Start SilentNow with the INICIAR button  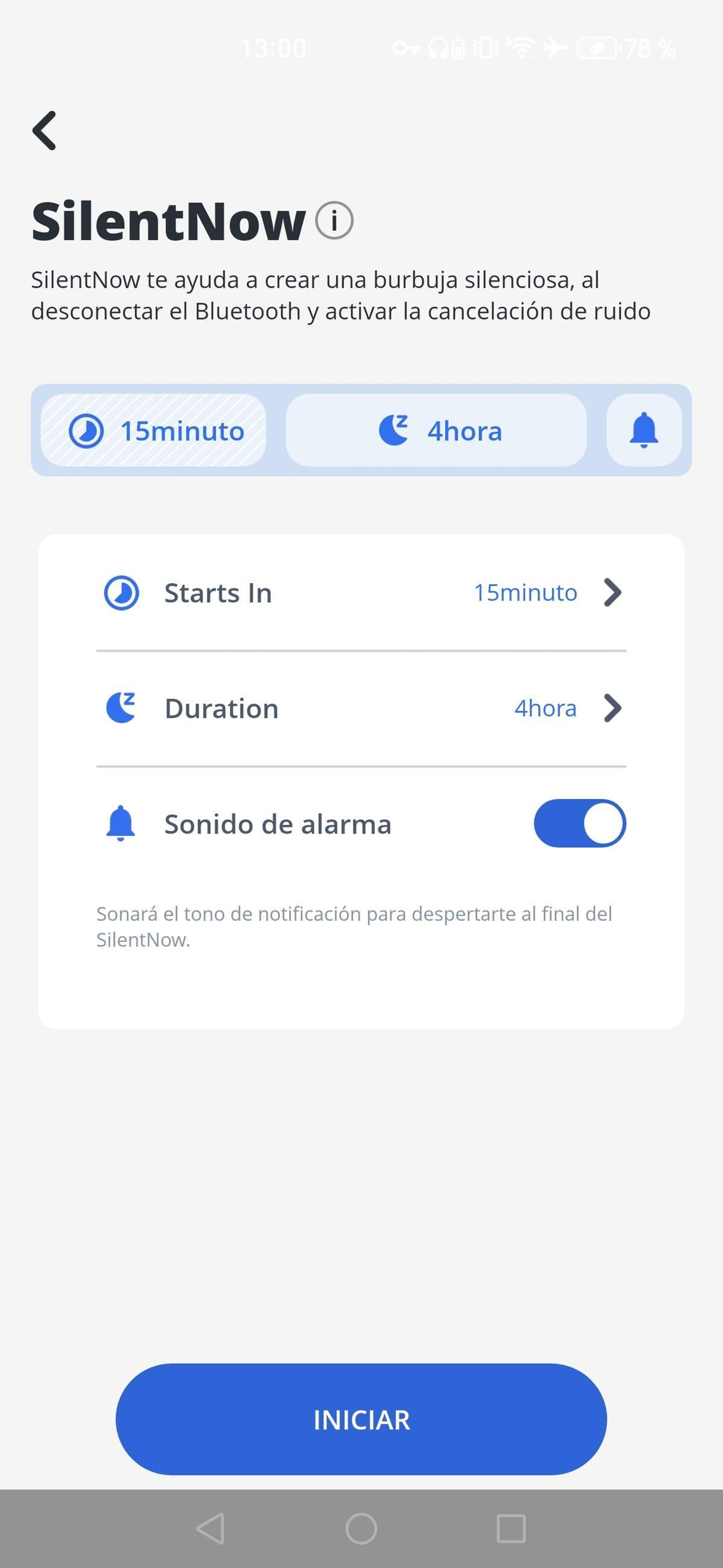pos(361,1419)
